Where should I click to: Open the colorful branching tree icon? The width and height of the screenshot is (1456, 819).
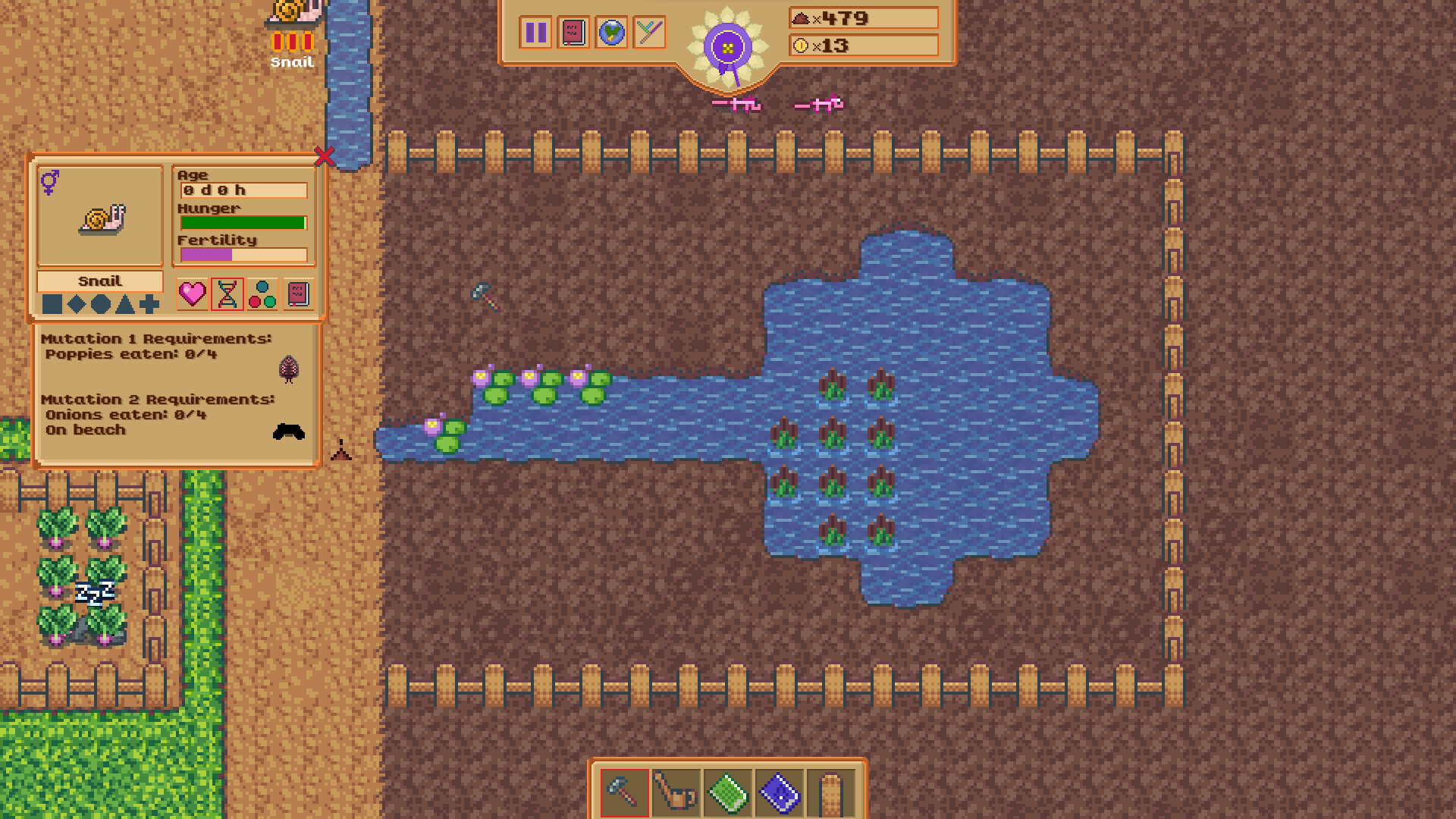(649, 33)
